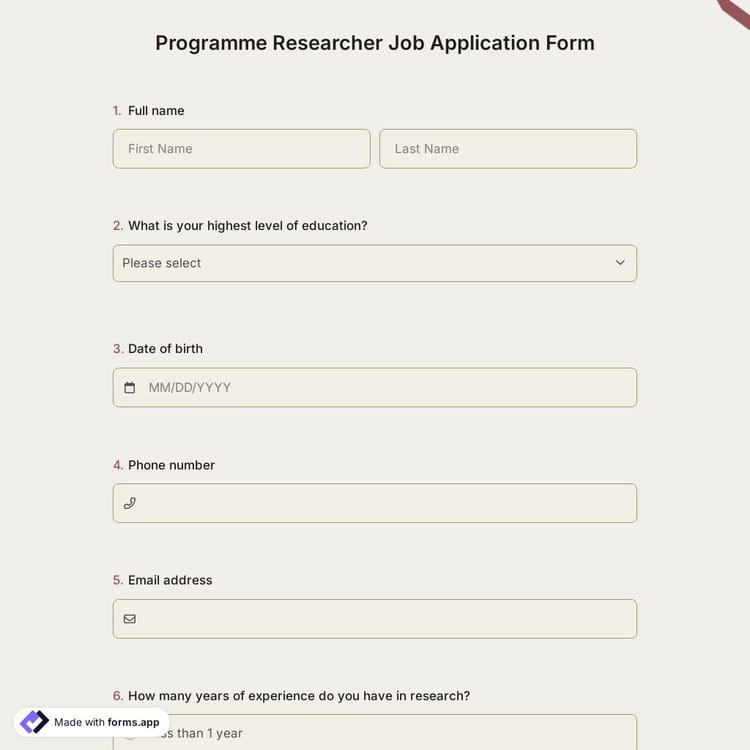The height and width of the screenshot is (750, 750).
Task: Tap the Last Name field
Action: [507, 149]
